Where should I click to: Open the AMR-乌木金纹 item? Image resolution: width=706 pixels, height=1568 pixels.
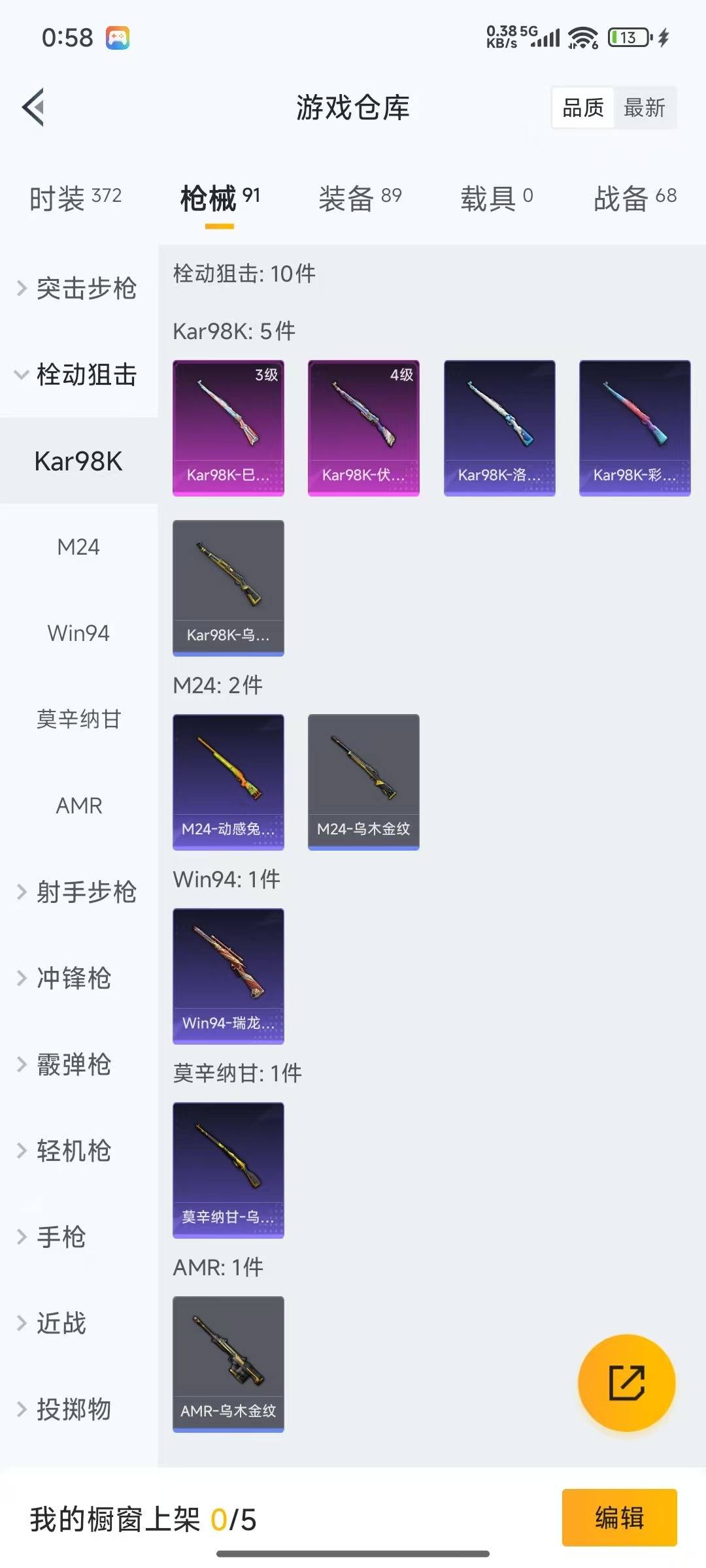[x=228, y=1364]
